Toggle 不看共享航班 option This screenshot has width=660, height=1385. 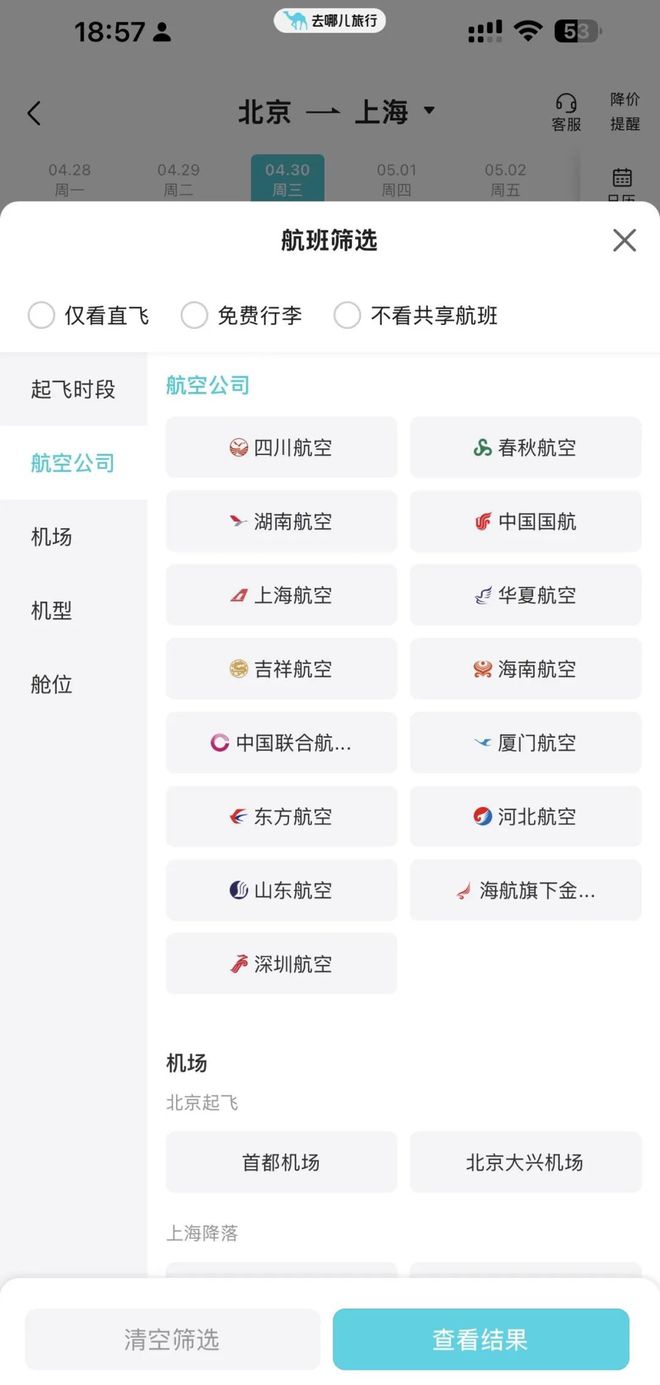click(x=348, y=316)
